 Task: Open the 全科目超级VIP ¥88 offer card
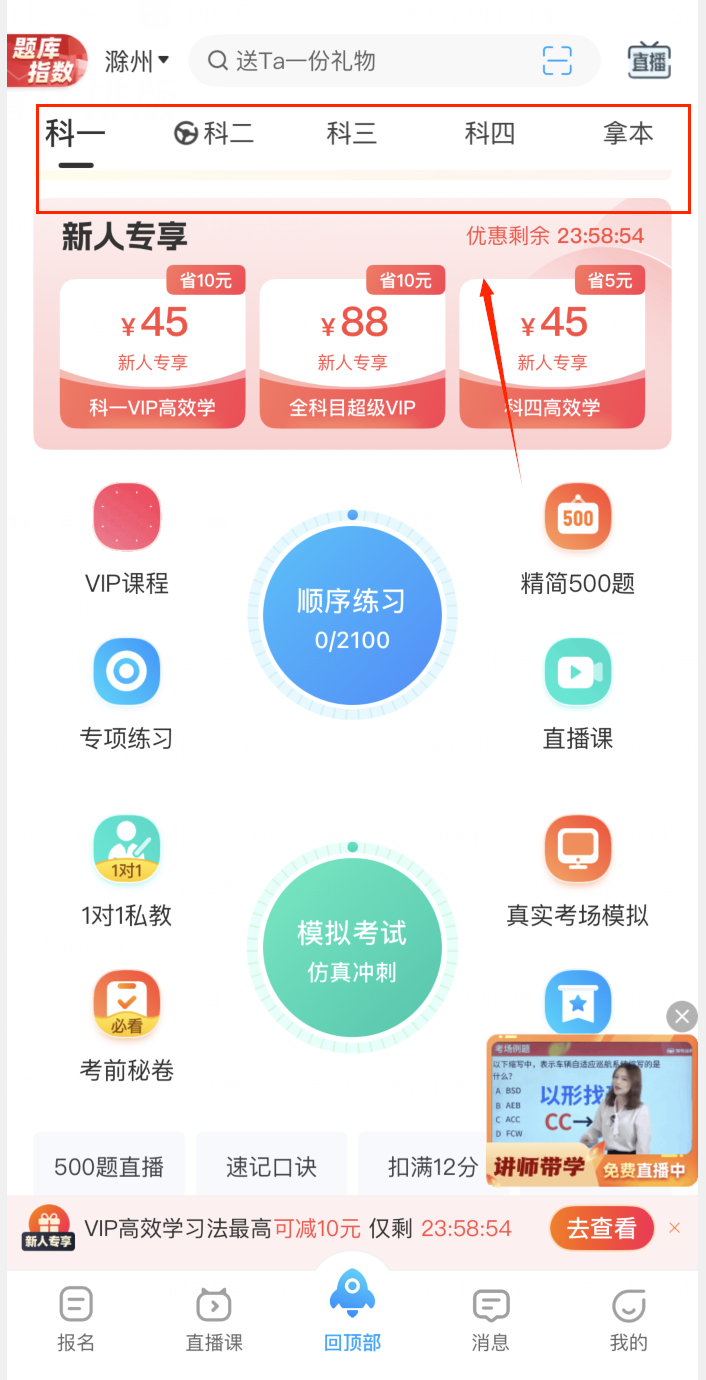(352, 352)
